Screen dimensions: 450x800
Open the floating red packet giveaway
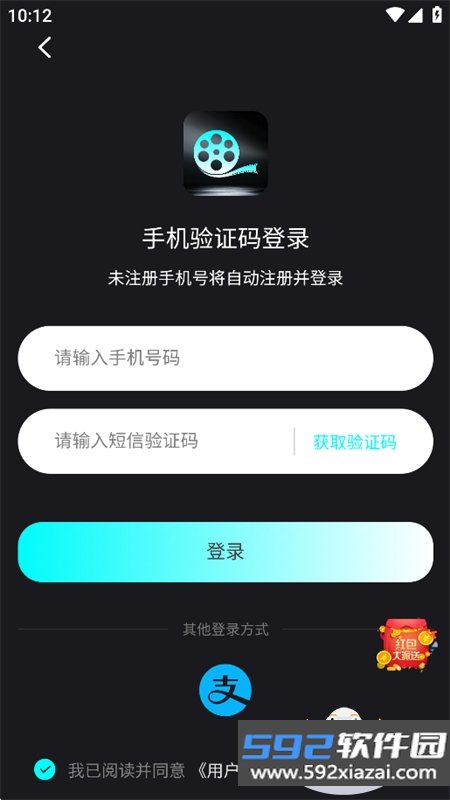(x=406, y=644)
